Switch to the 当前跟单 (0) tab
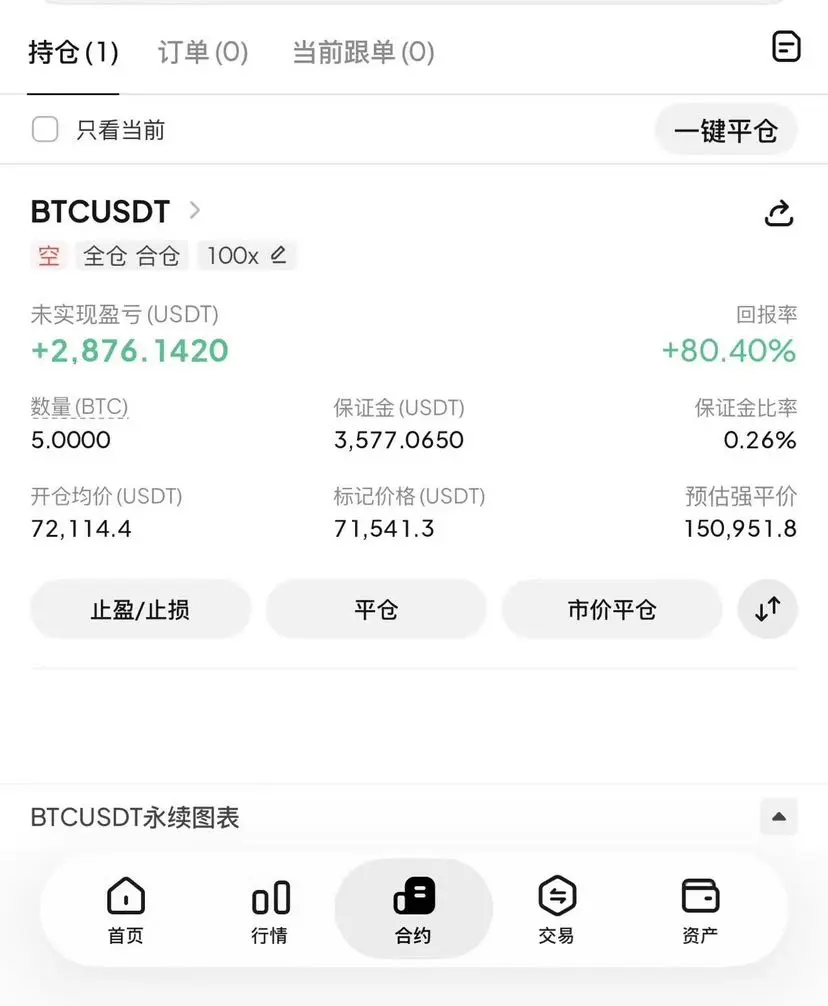Image resolution: width=828 pixels, height=1006 pixels. [363, 52]
